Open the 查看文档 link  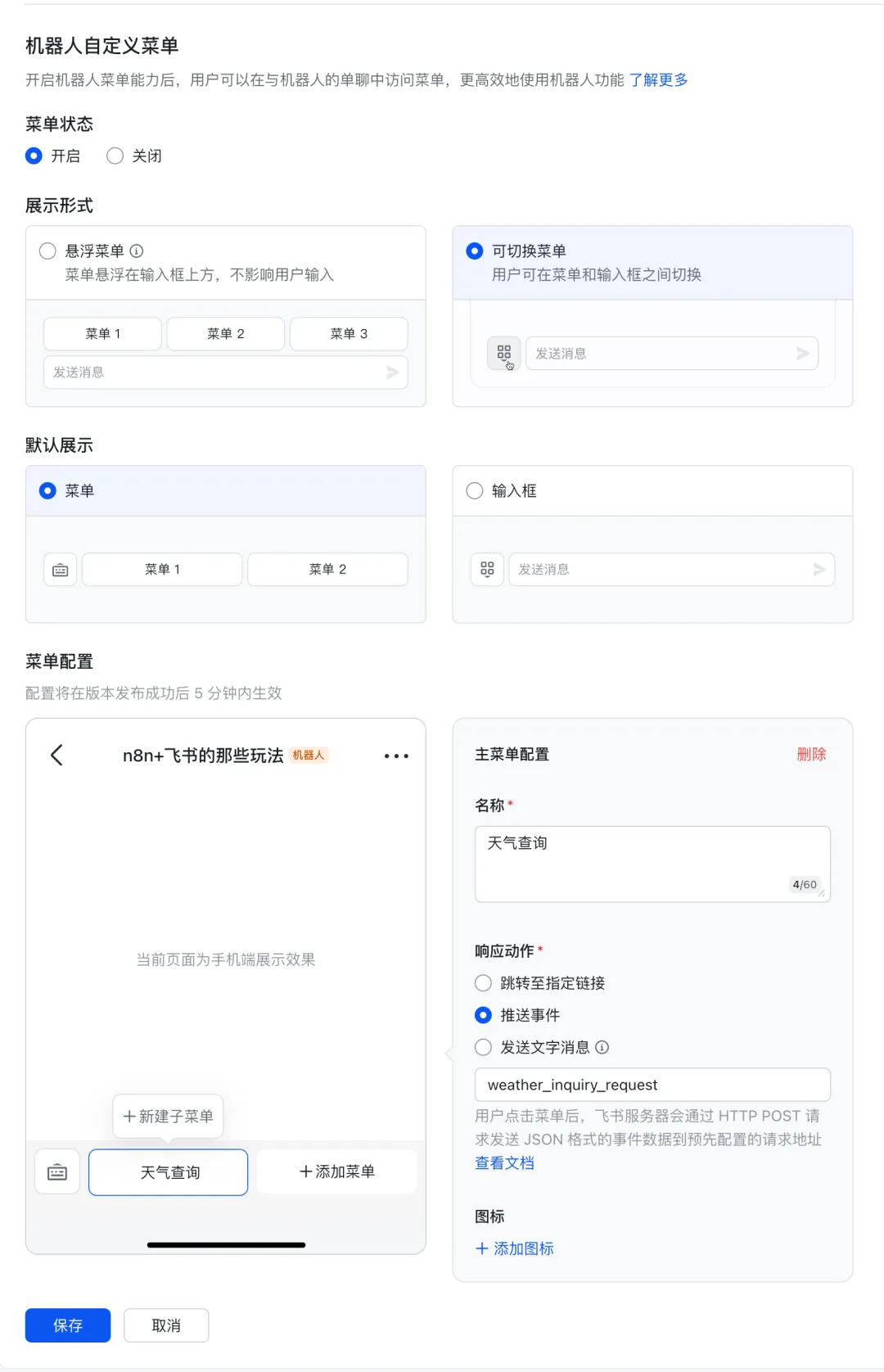tap(504, 1162)
